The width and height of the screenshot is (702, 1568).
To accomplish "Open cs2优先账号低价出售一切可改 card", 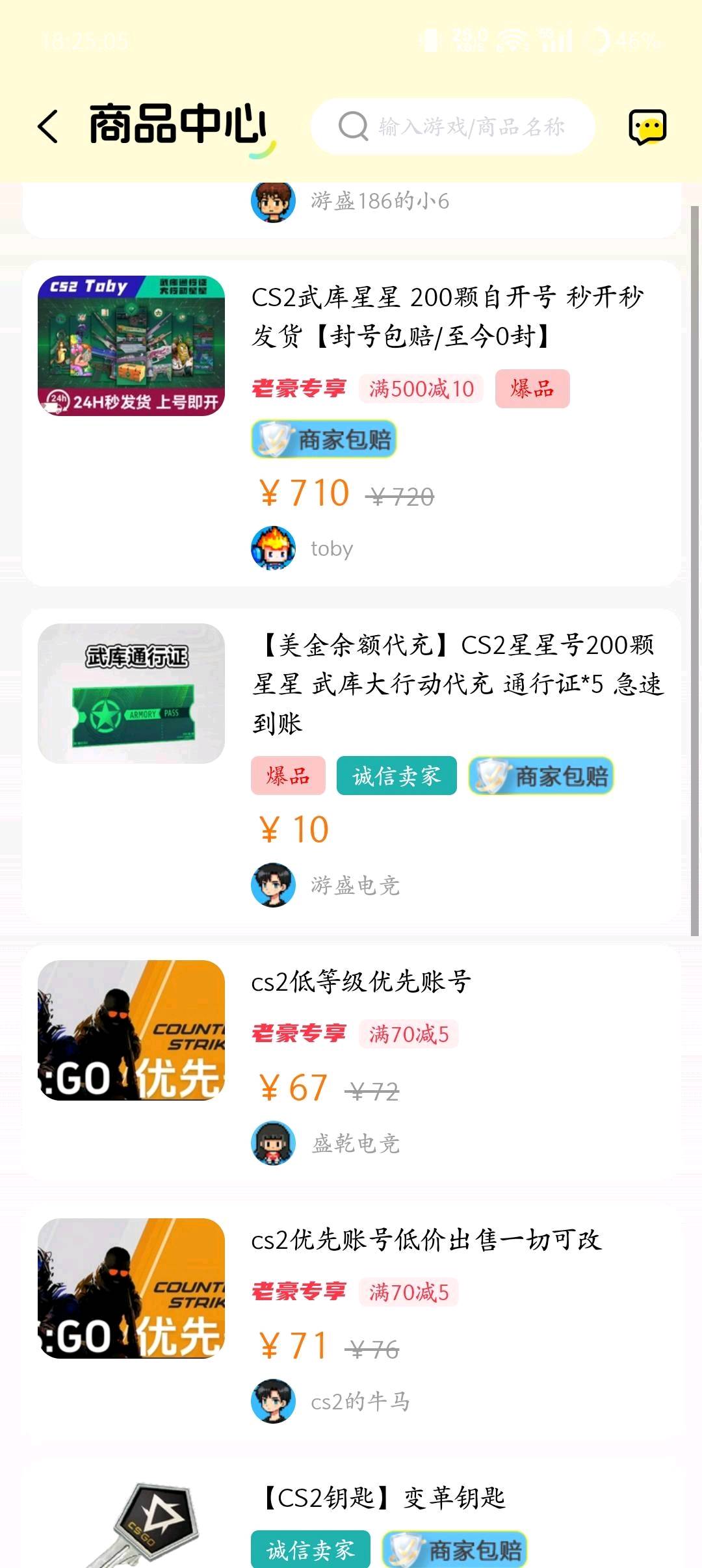I will click(x=426, y=1240).
